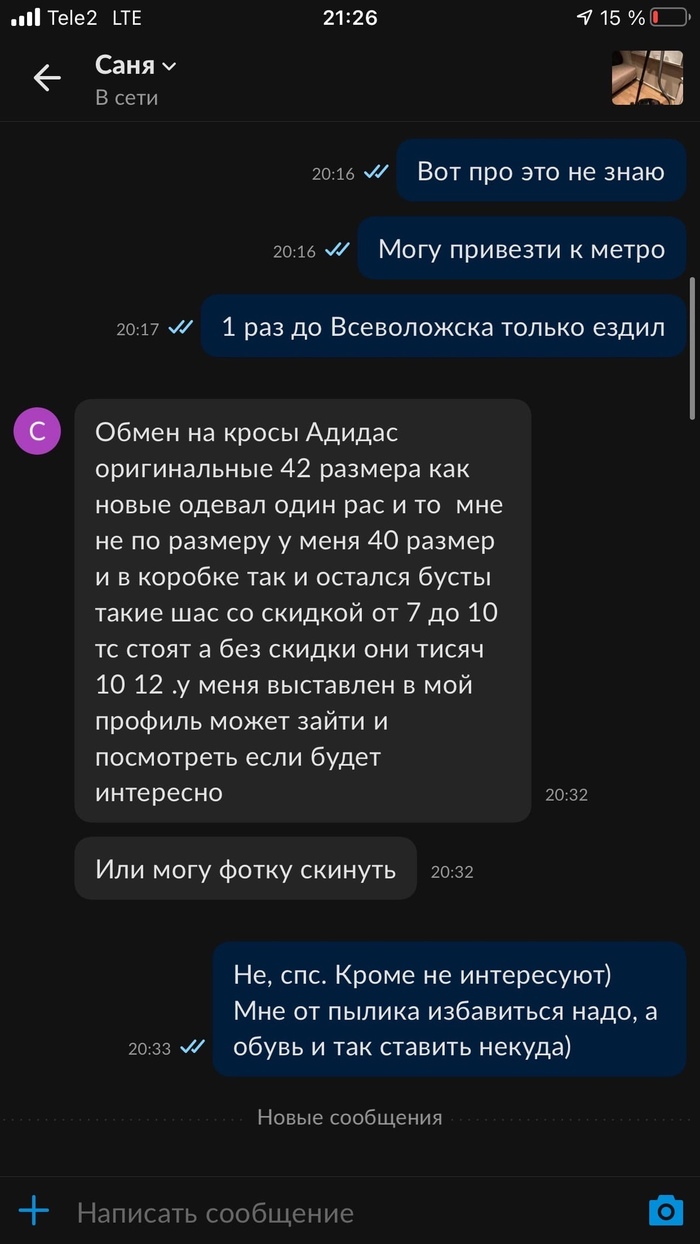Open the camera to send a photo

[665, 1212]
